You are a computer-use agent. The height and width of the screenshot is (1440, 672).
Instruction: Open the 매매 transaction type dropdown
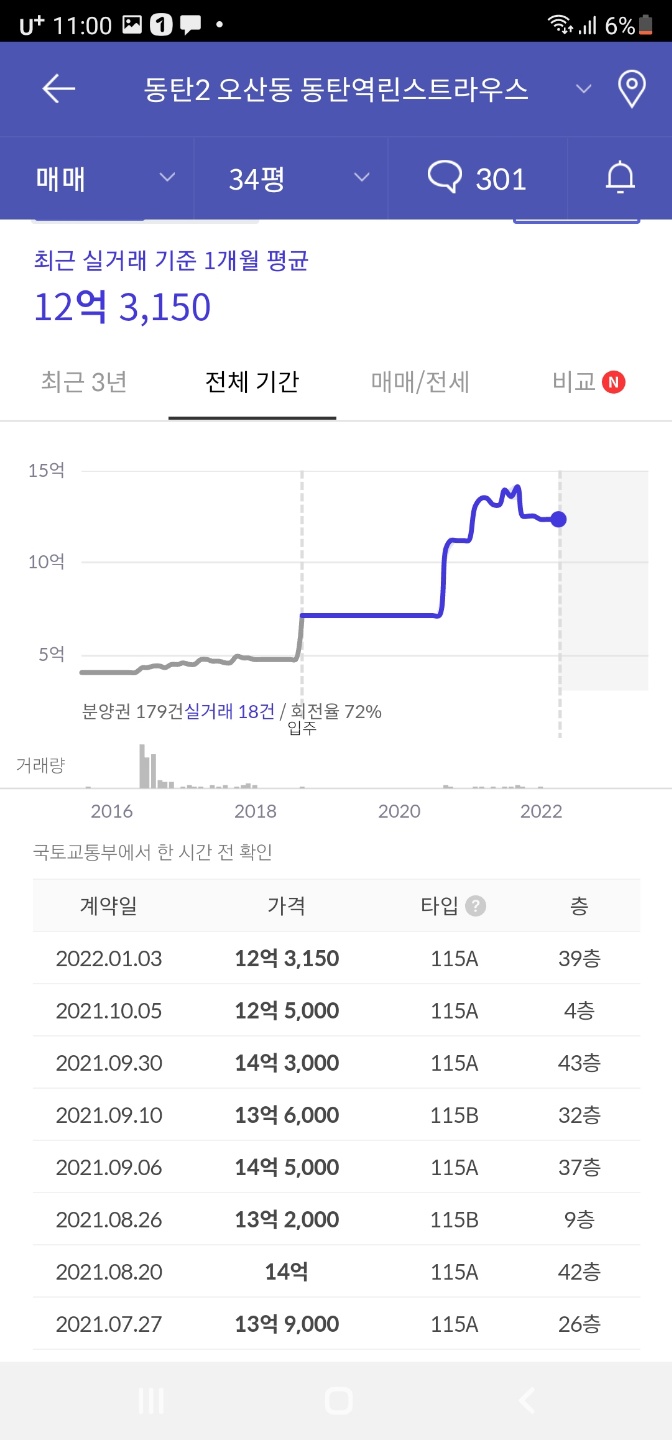104,179
